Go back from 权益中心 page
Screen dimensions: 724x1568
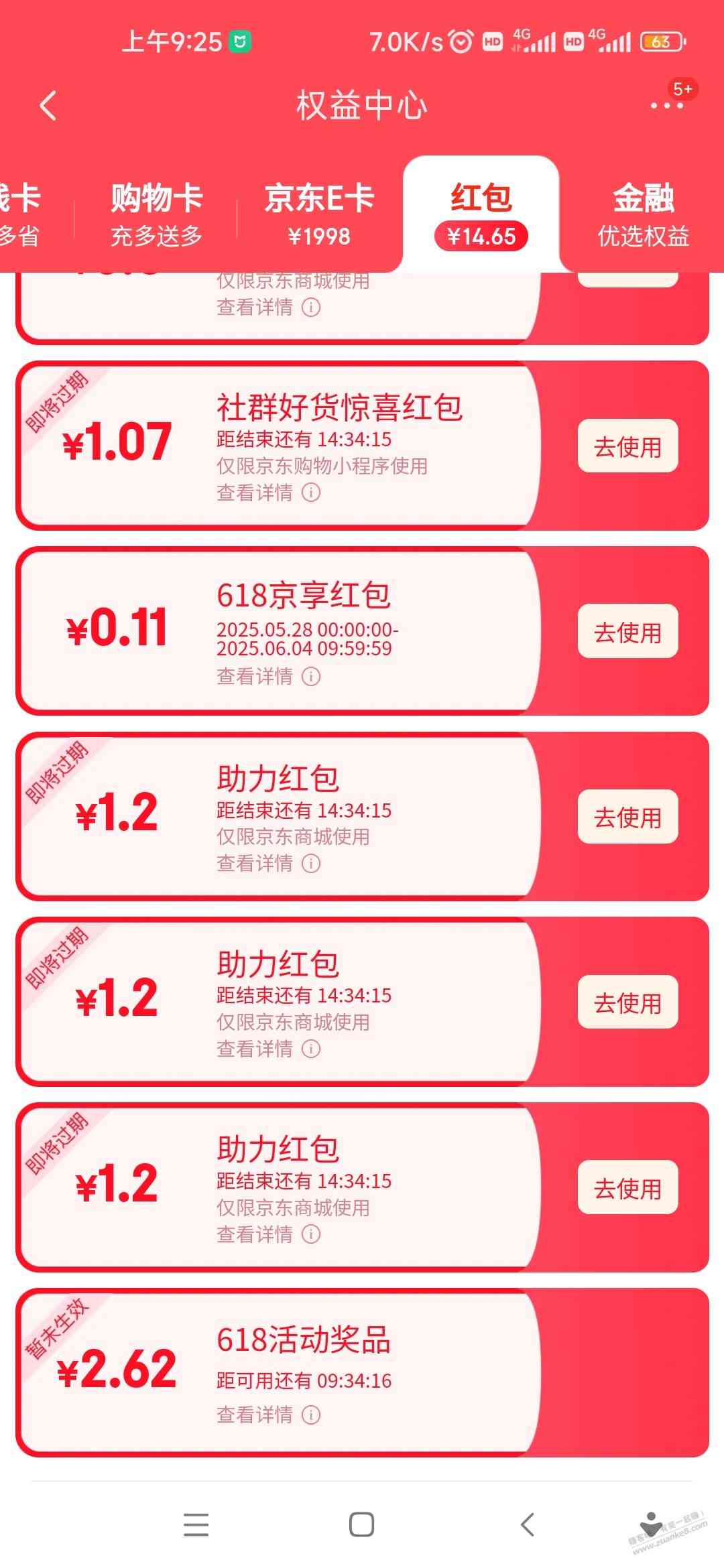coord(48,106)
